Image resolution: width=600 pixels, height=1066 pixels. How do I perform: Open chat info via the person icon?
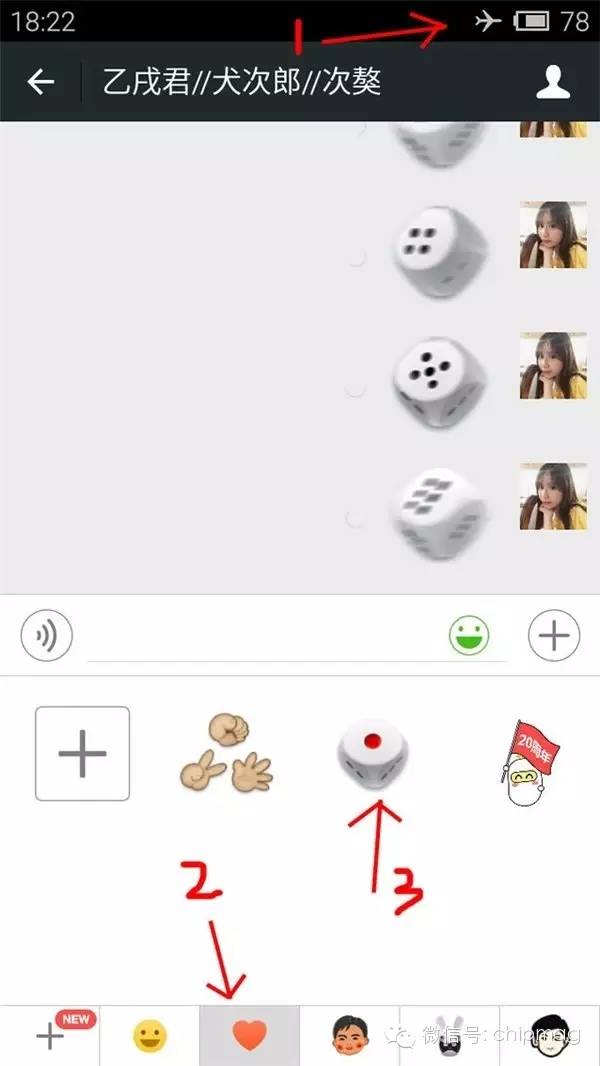click(x=552, y=82)
